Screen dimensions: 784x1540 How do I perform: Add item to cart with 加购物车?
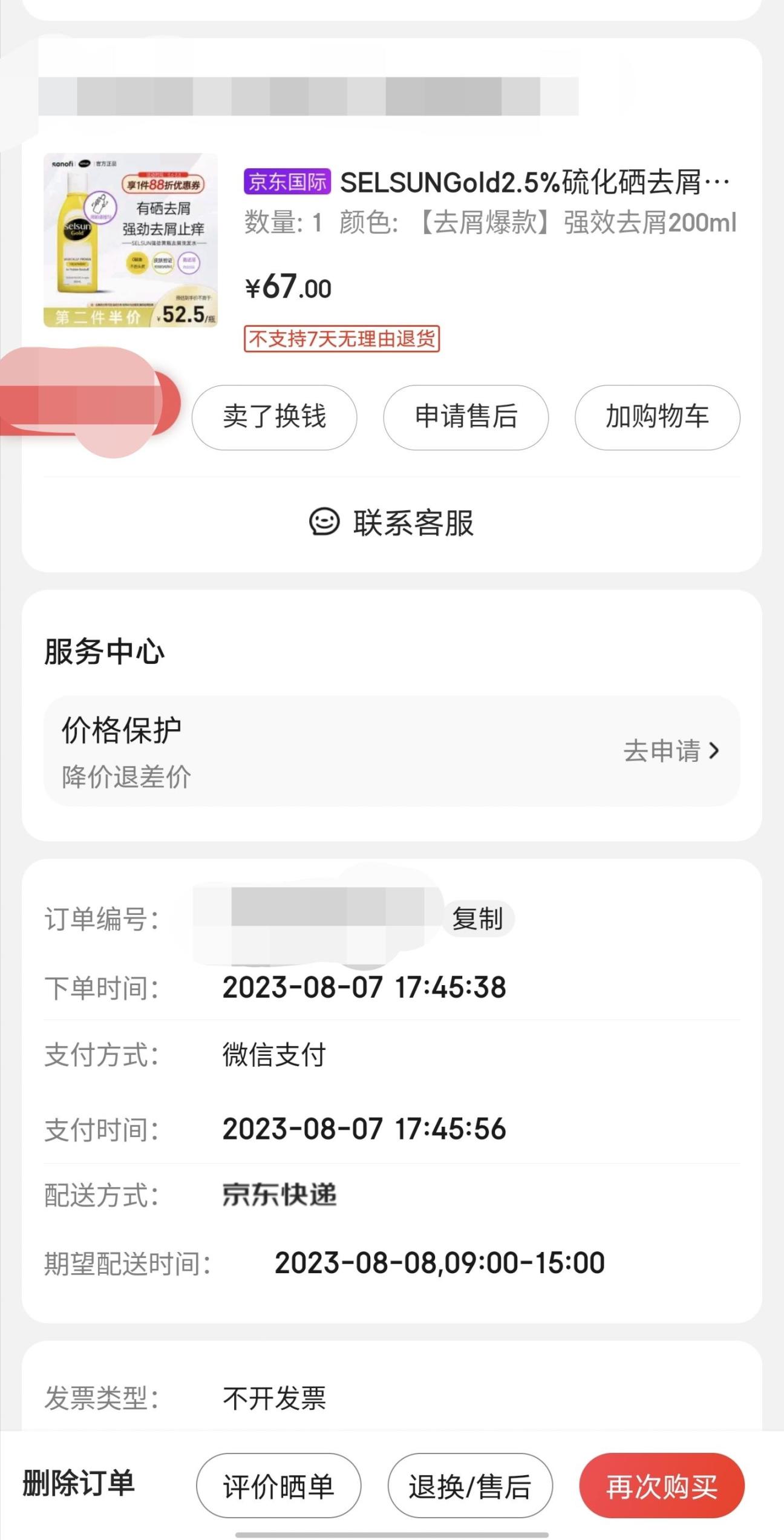tap(657, 418)
